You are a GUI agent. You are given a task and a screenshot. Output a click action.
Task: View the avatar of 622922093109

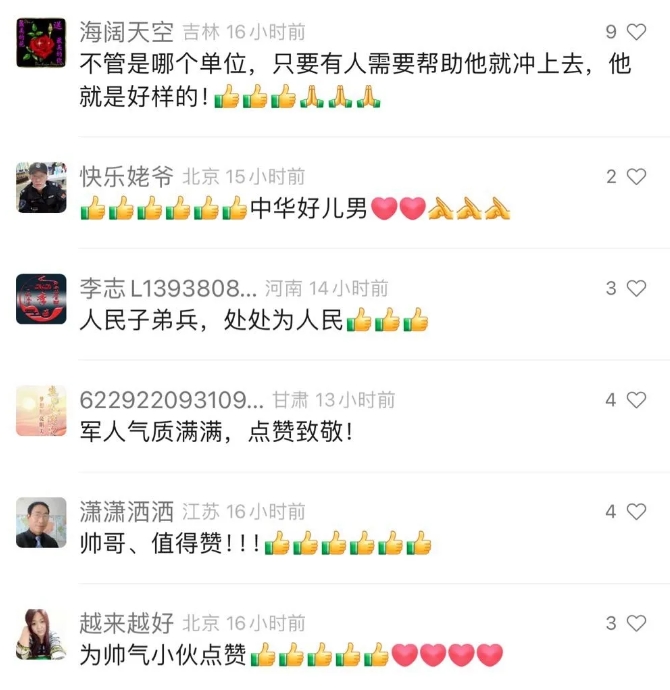(41, 411)
